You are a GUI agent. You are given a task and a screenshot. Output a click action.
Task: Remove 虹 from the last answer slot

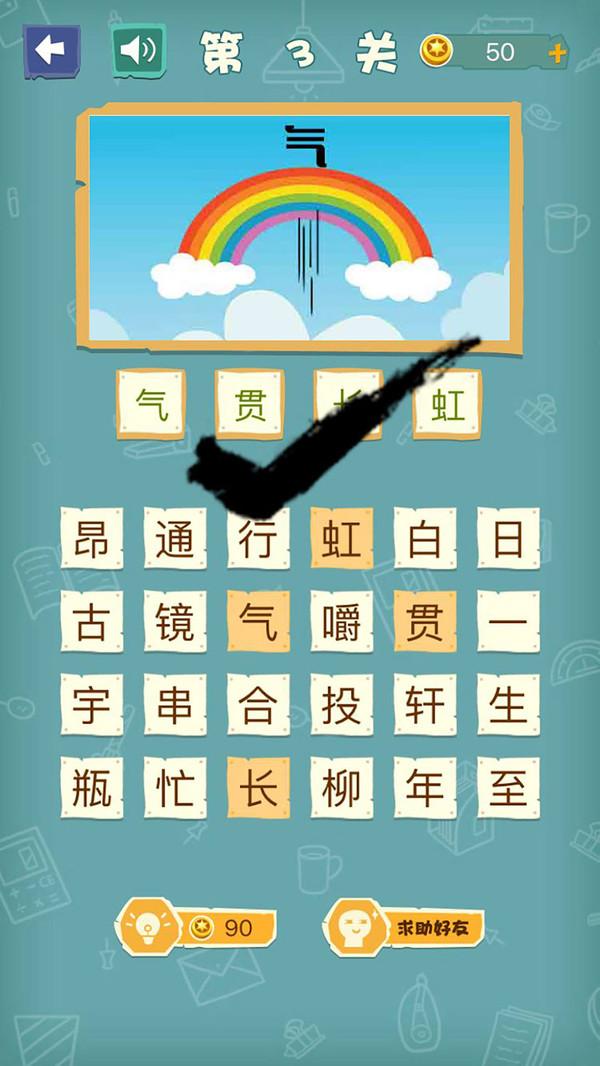pos(447,405)
